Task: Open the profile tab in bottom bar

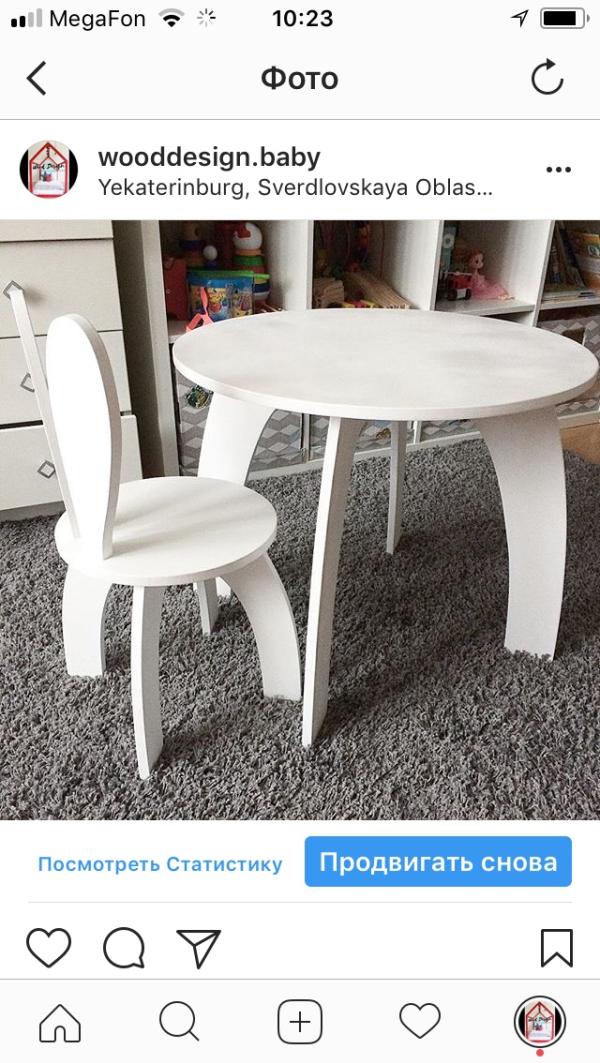Action: click(540, 1021)
